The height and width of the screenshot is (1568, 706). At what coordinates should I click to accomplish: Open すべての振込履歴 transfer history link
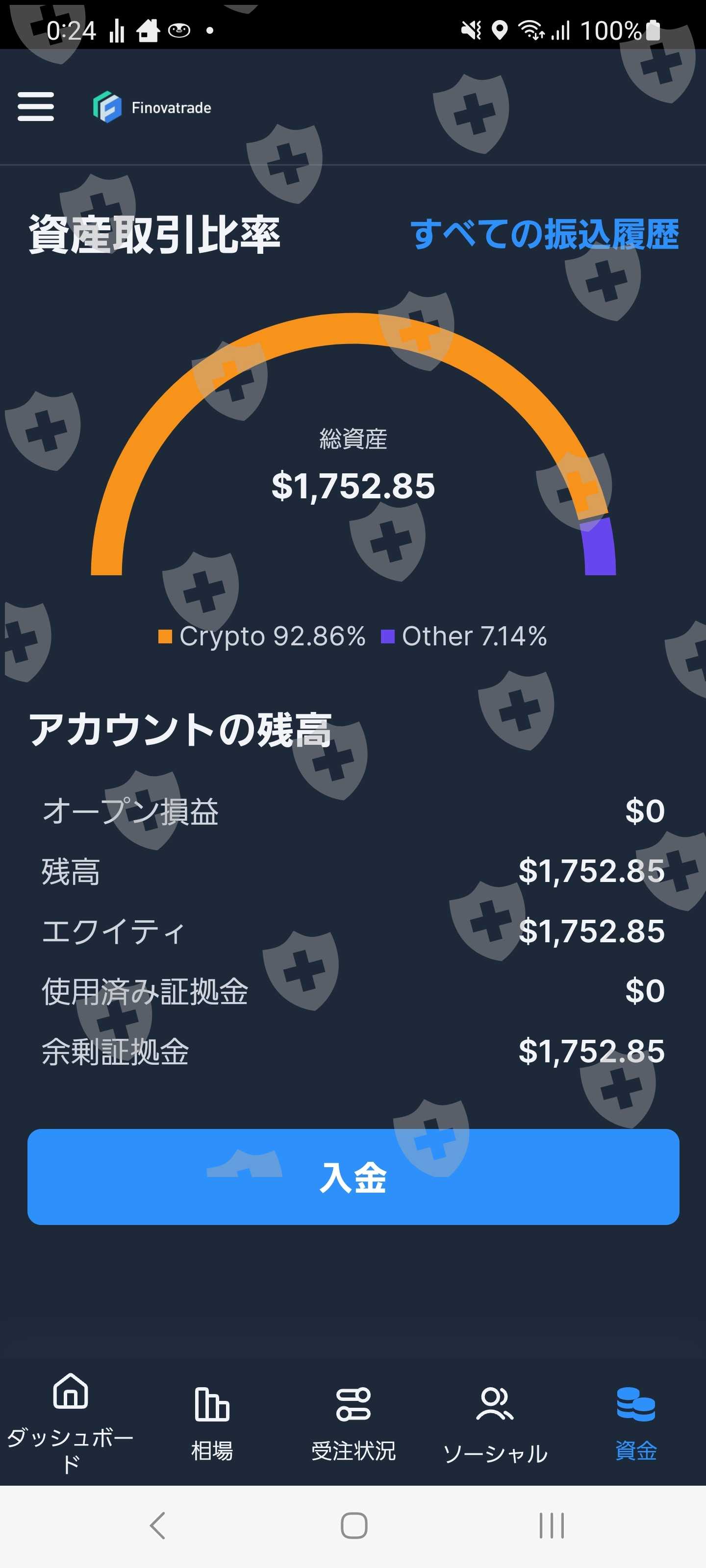[x=545, y=234]
